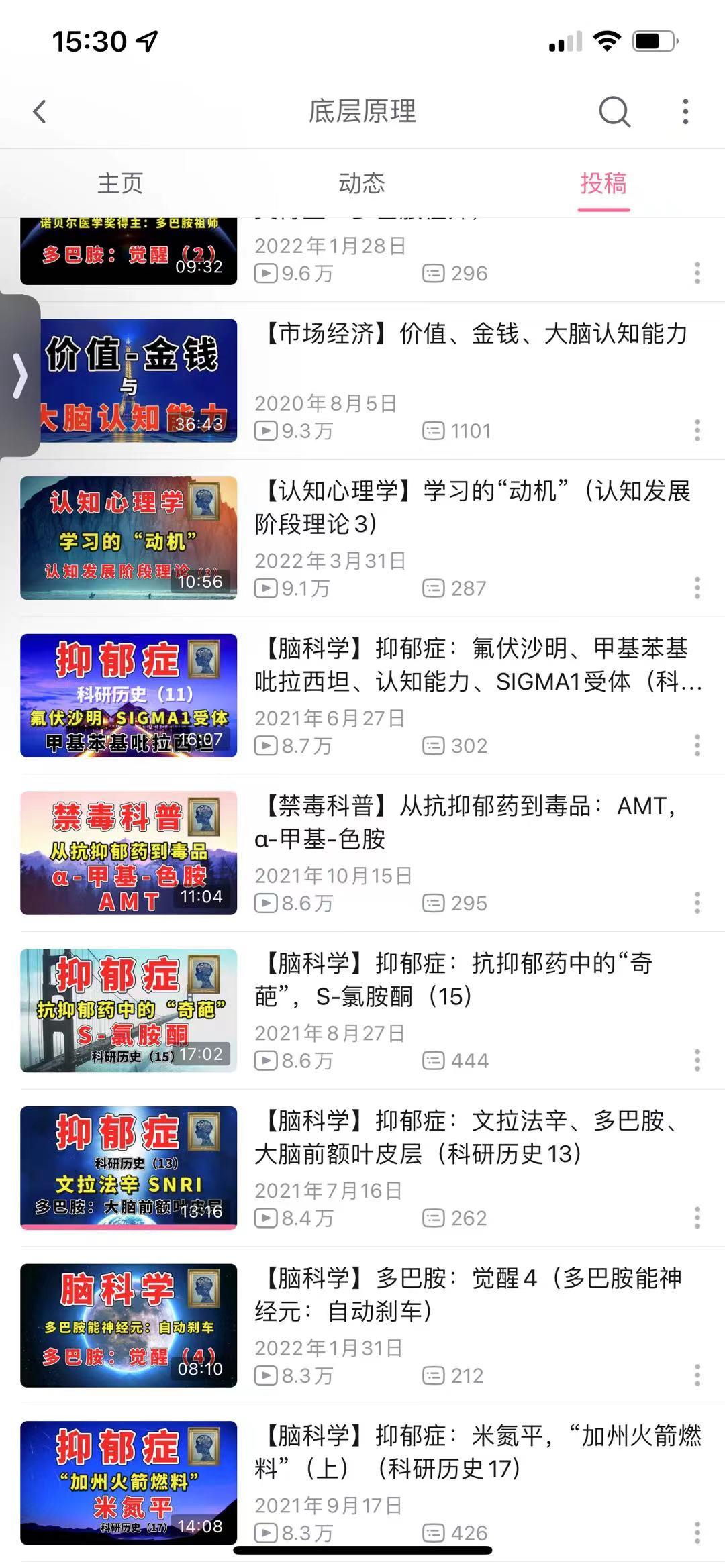This screenshot has height=1568, width=725.
Task: Open options for the 价值-金钱 market economy video
Action: [696, 430]
